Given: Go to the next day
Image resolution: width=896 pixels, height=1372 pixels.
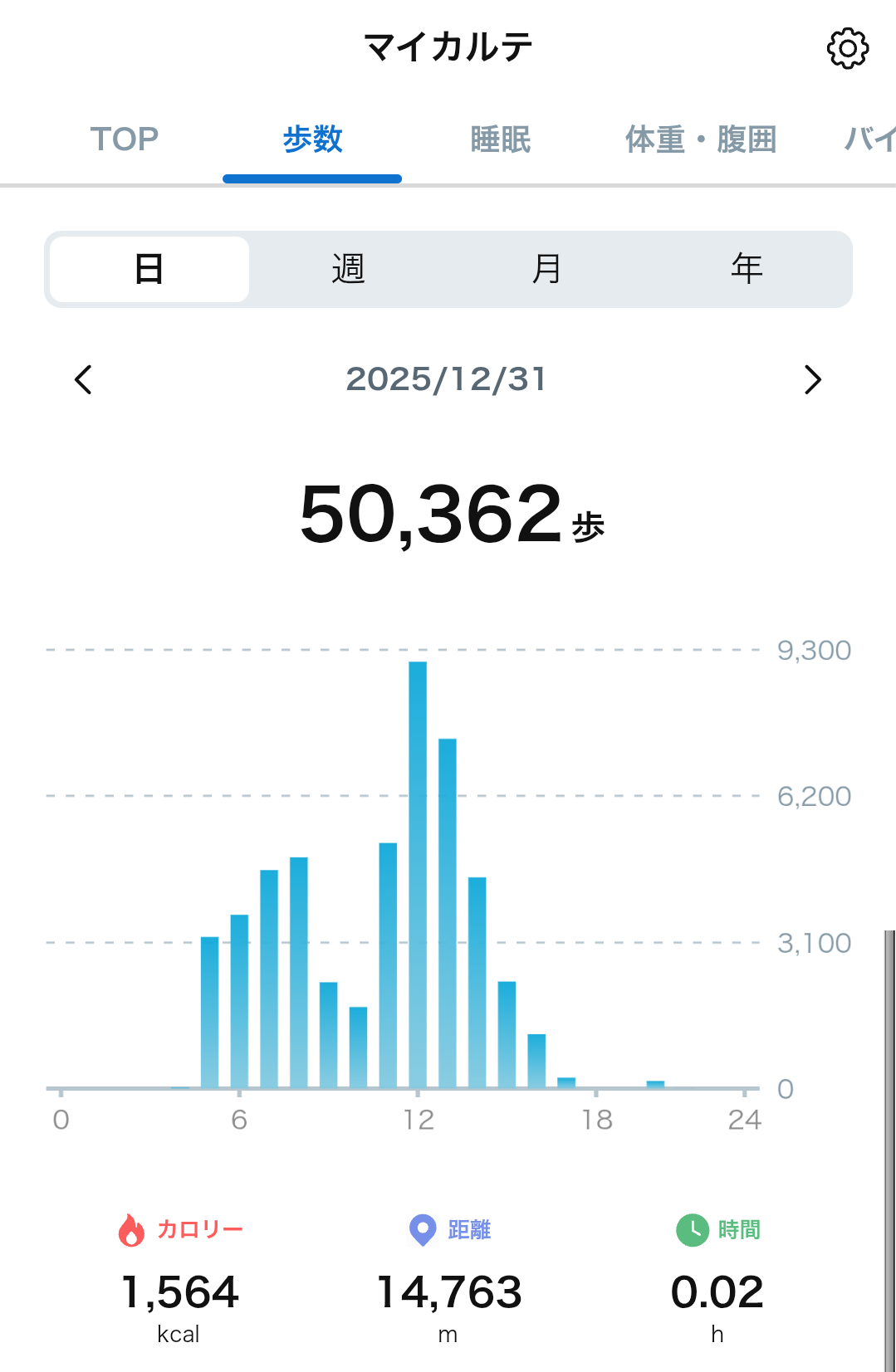Looking at the screenshot, I should [813, 380].
